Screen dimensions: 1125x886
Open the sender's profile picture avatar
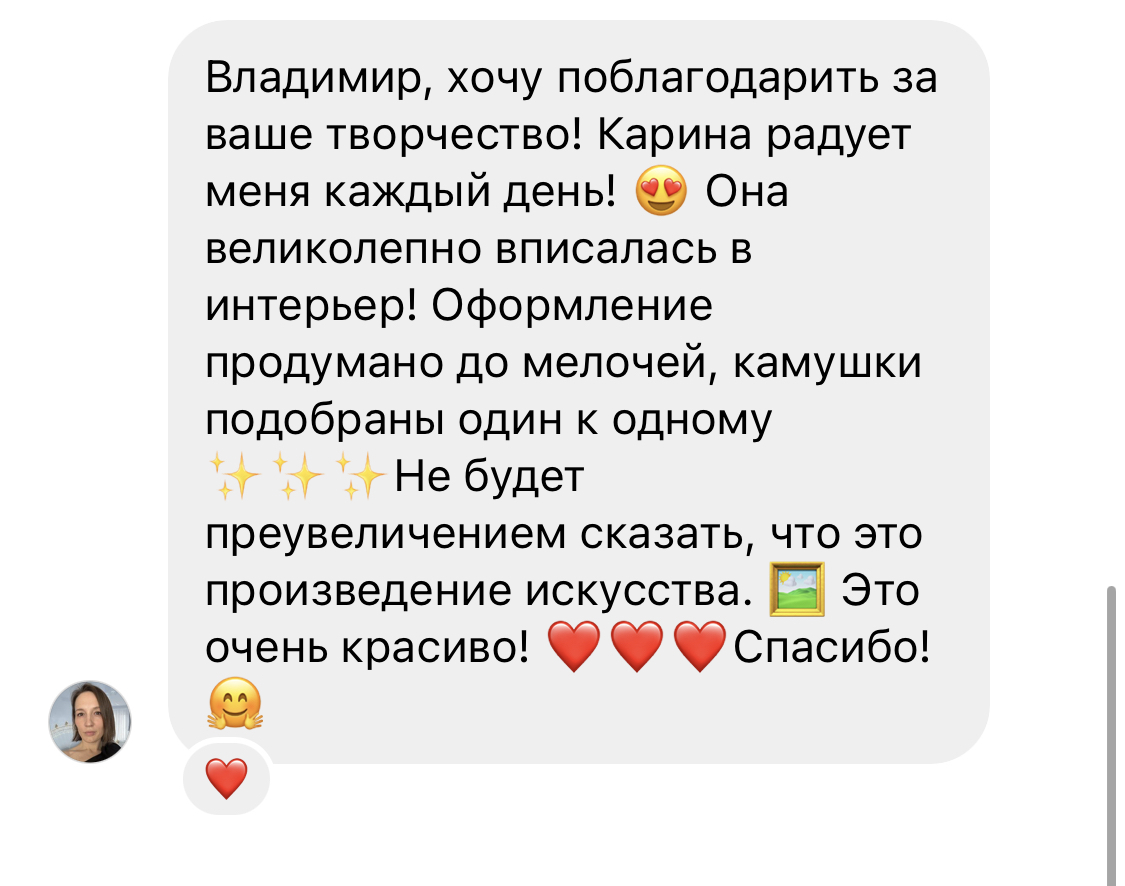pyautogui.click(x=90, y=722)
